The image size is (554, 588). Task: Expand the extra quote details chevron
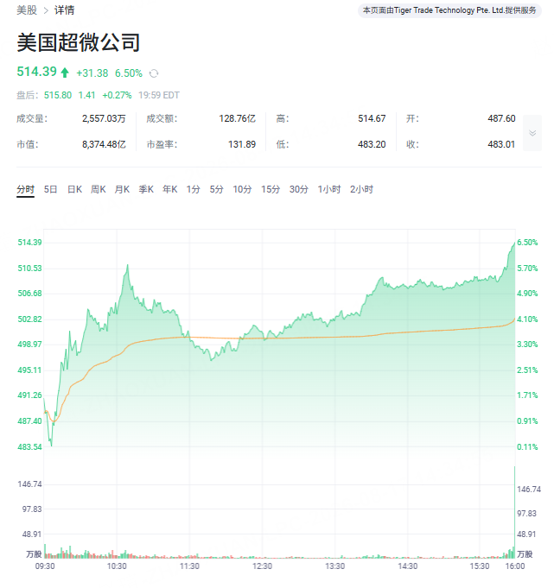tap(532, 133)
